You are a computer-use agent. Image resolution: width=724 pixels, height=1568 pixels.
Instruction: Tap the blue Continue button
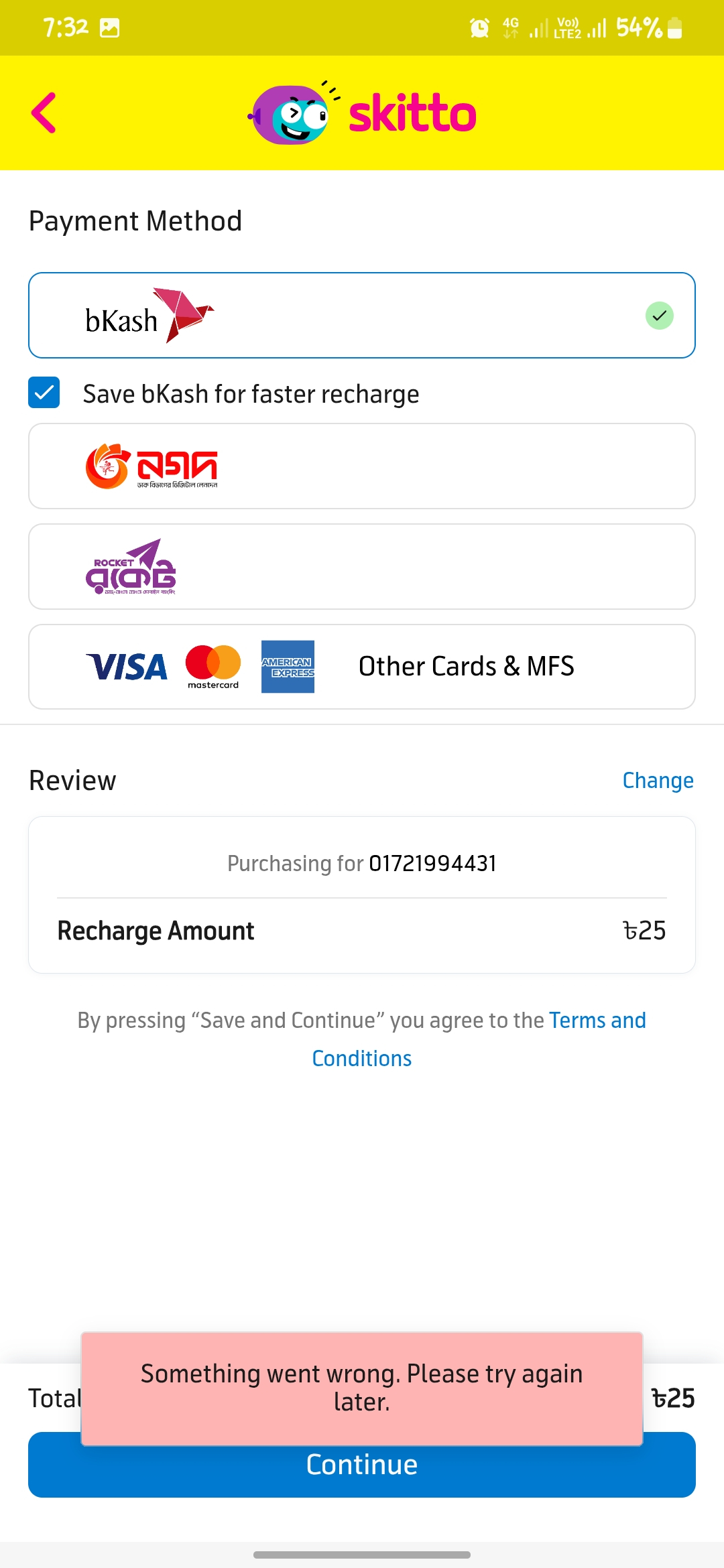click(362, 1473)
